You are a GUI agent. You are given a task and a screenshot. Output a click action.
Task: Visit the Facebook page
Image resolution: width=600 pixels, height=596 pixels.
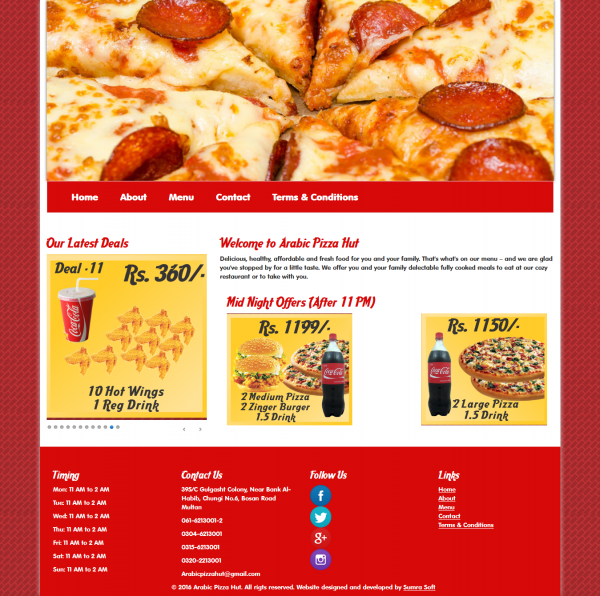tap(320, 495)
